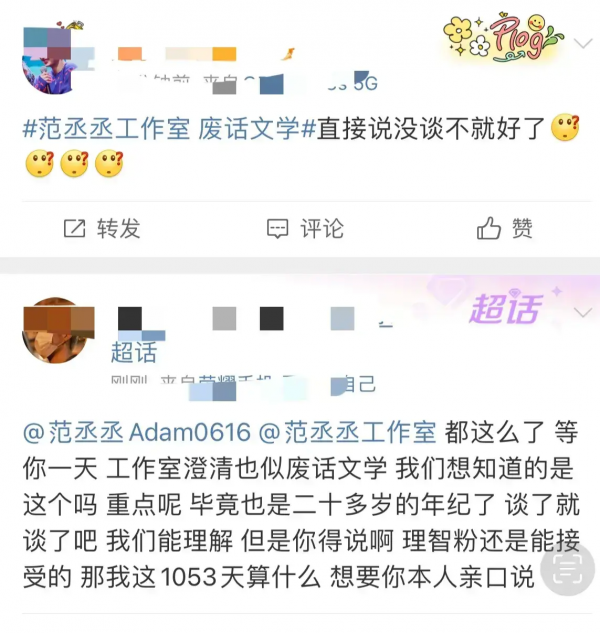This screenshot has width=600, height=633.
Task: Expand the first post's chevron menu
Action: tap(583, 42)
